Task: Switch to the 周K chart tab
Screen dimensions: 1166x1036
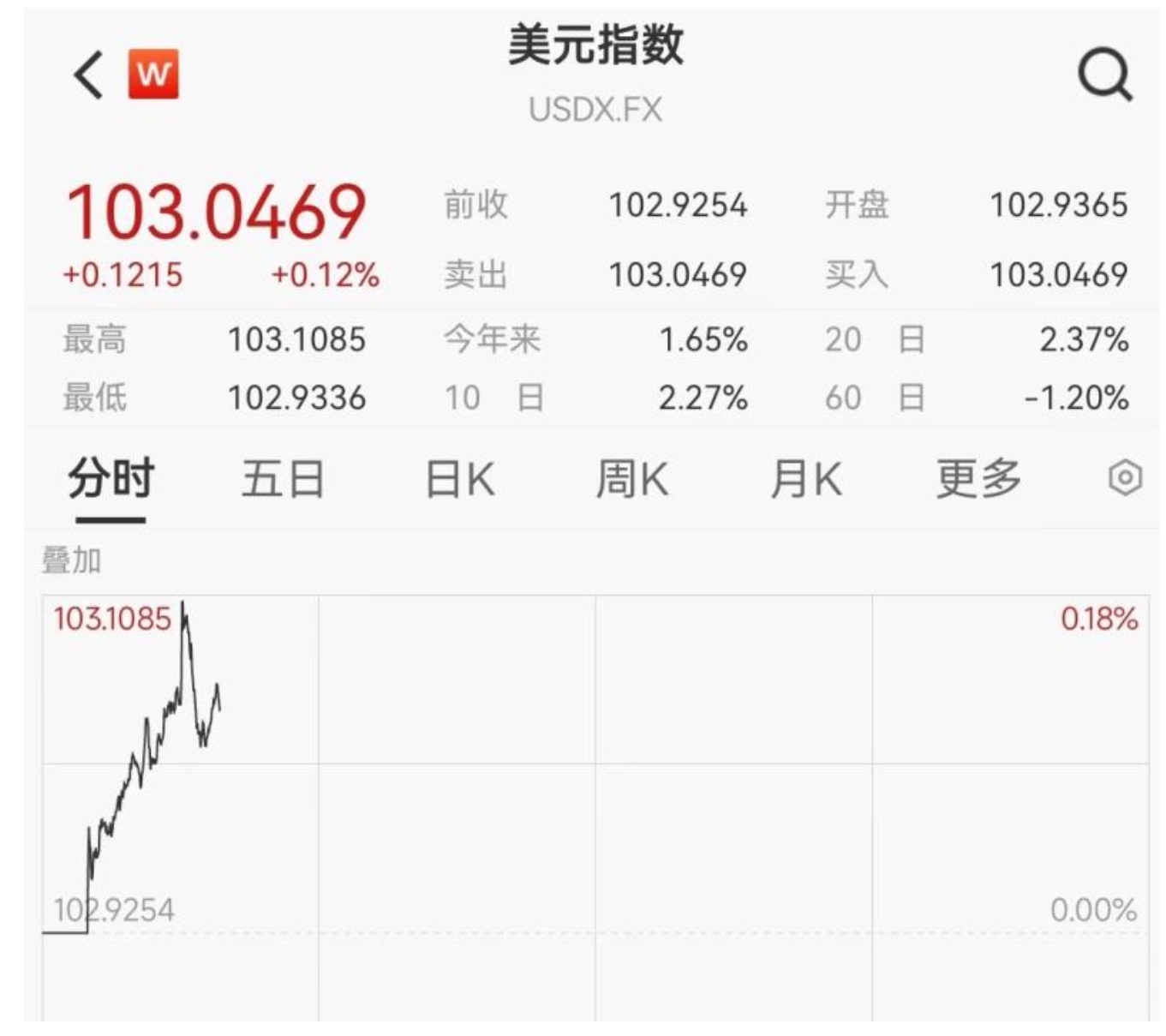Action: pos(631,479)
